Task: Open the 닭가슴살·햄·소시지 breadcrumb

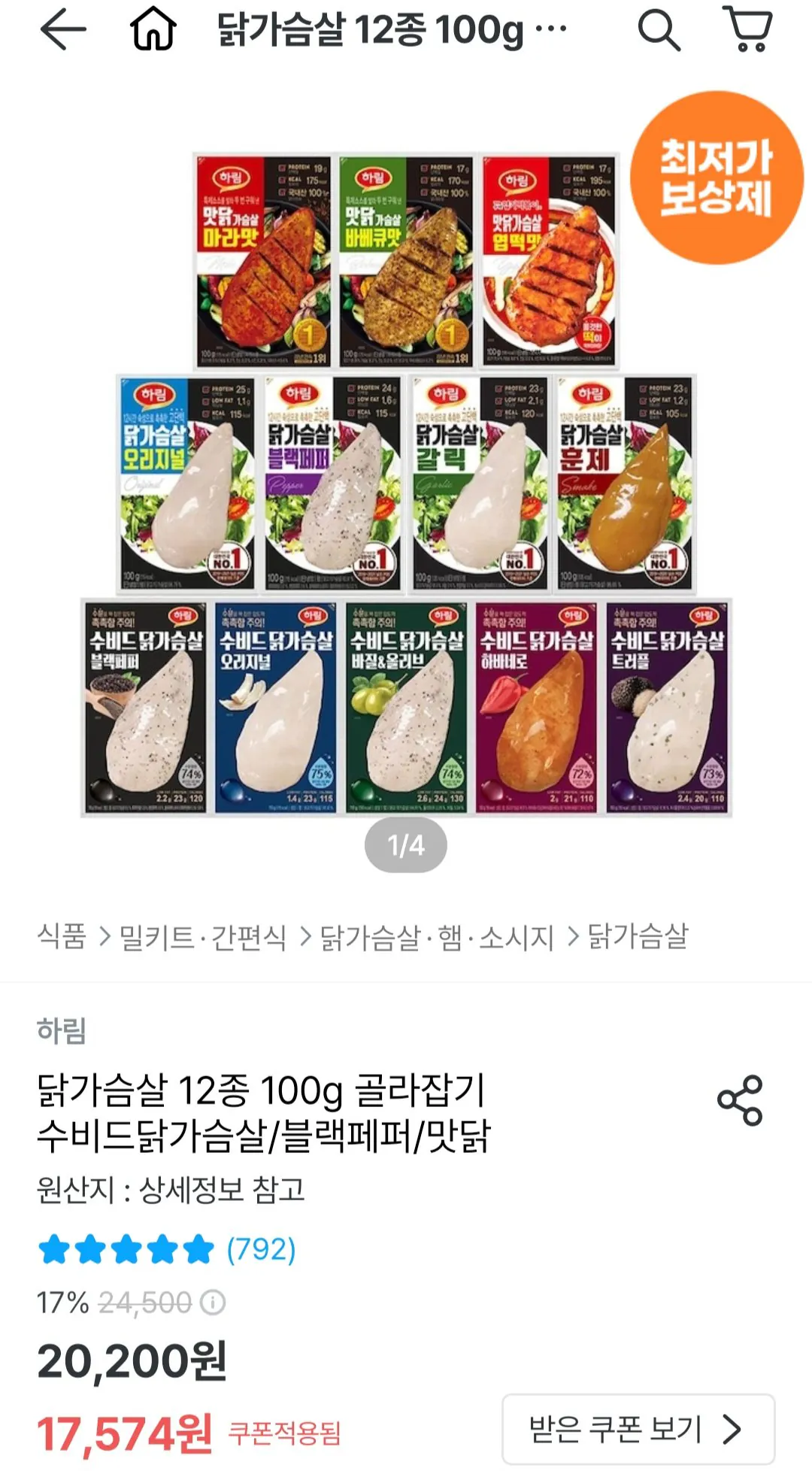Action: [437, 937]
